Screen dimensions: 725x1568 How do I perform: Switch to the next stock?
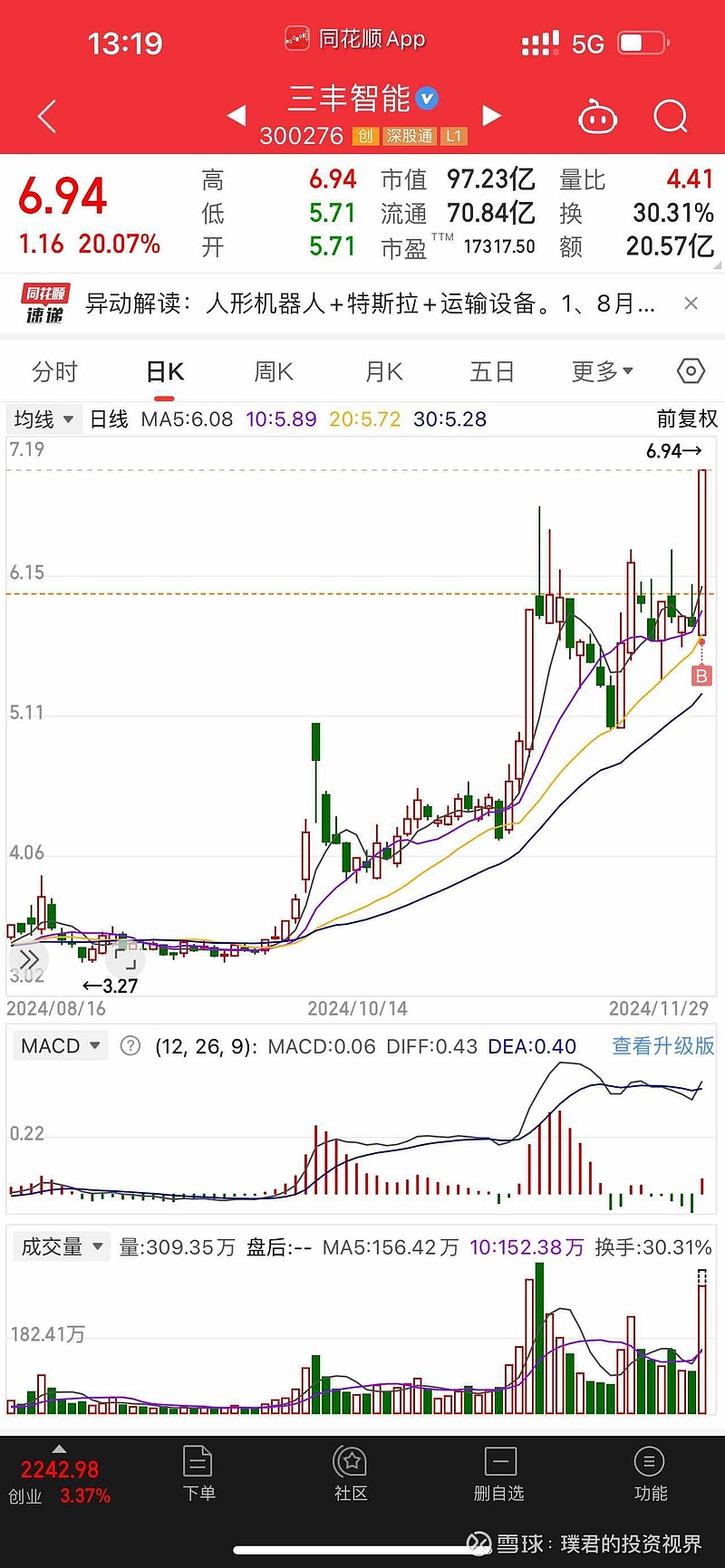coord(492,115)
